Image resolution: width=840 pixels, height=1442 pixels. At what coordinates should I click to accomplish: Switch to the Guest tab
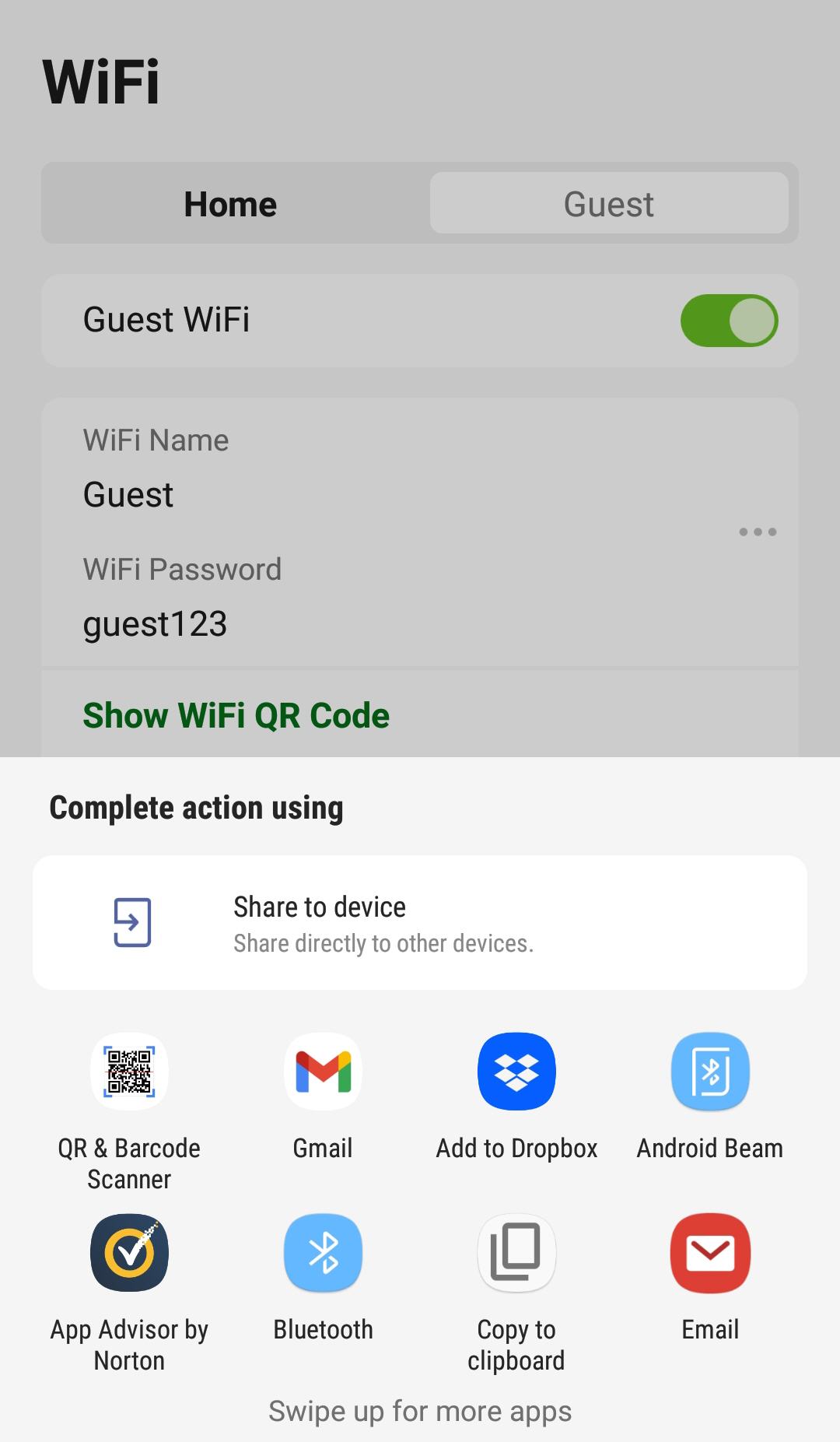(609, 204)
